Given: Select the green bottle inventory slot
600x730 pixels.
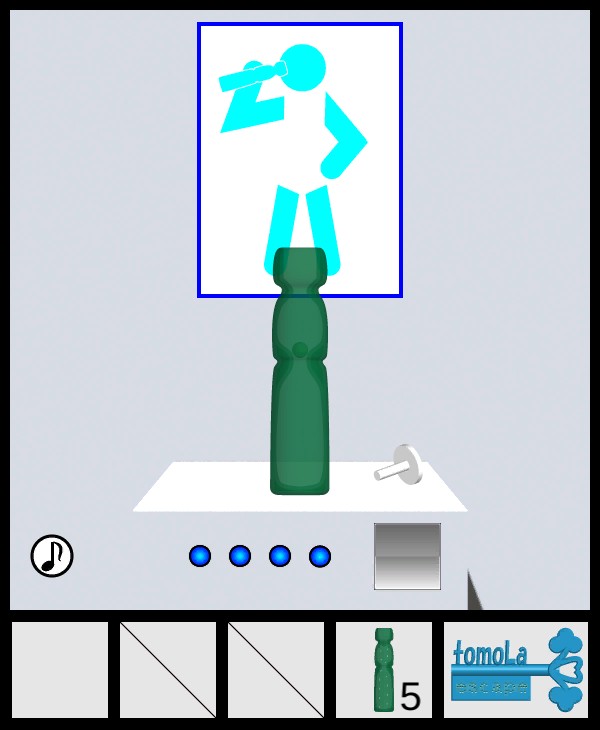Looking at the screenshot, I should [384, 670].
